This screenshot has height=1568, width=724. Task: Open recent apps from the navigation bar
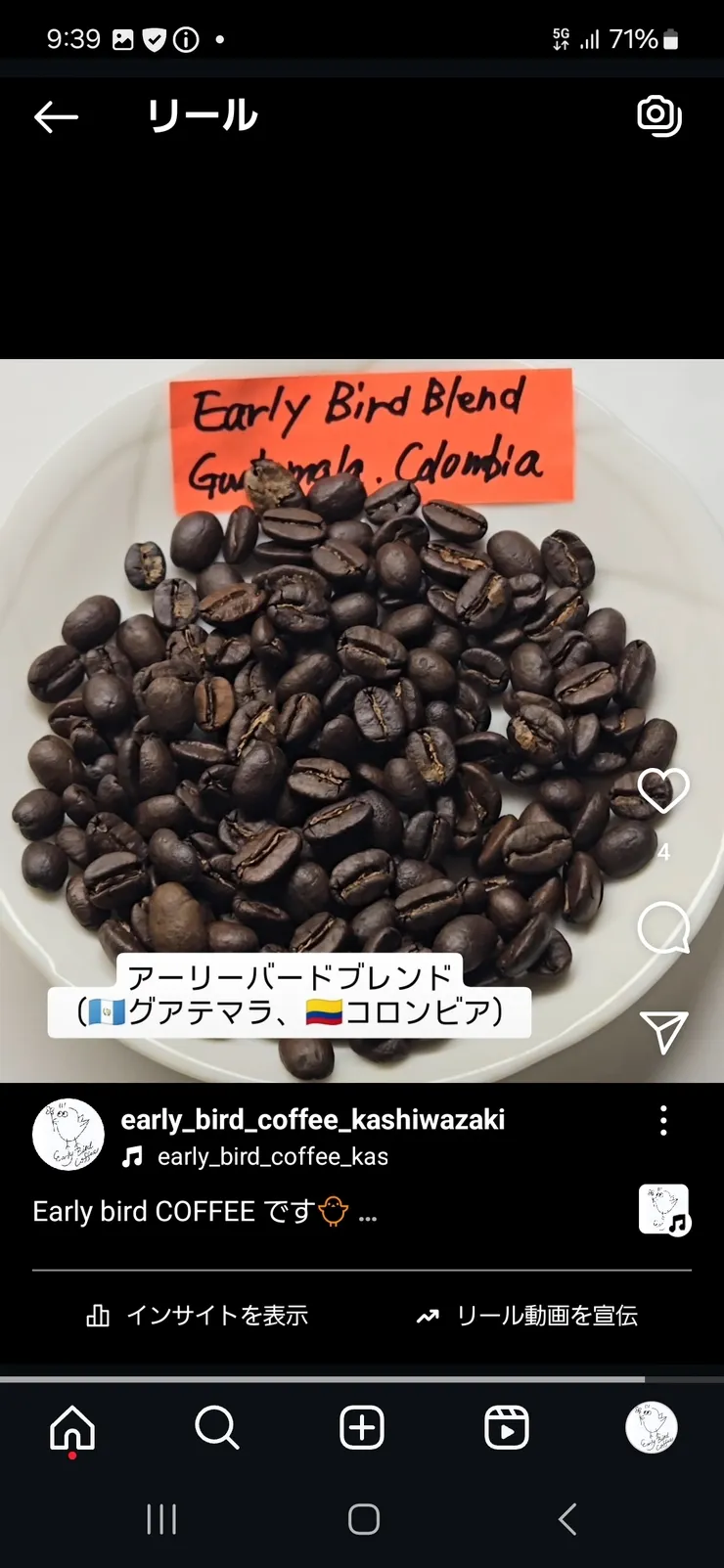click(x=161, y=1519)
